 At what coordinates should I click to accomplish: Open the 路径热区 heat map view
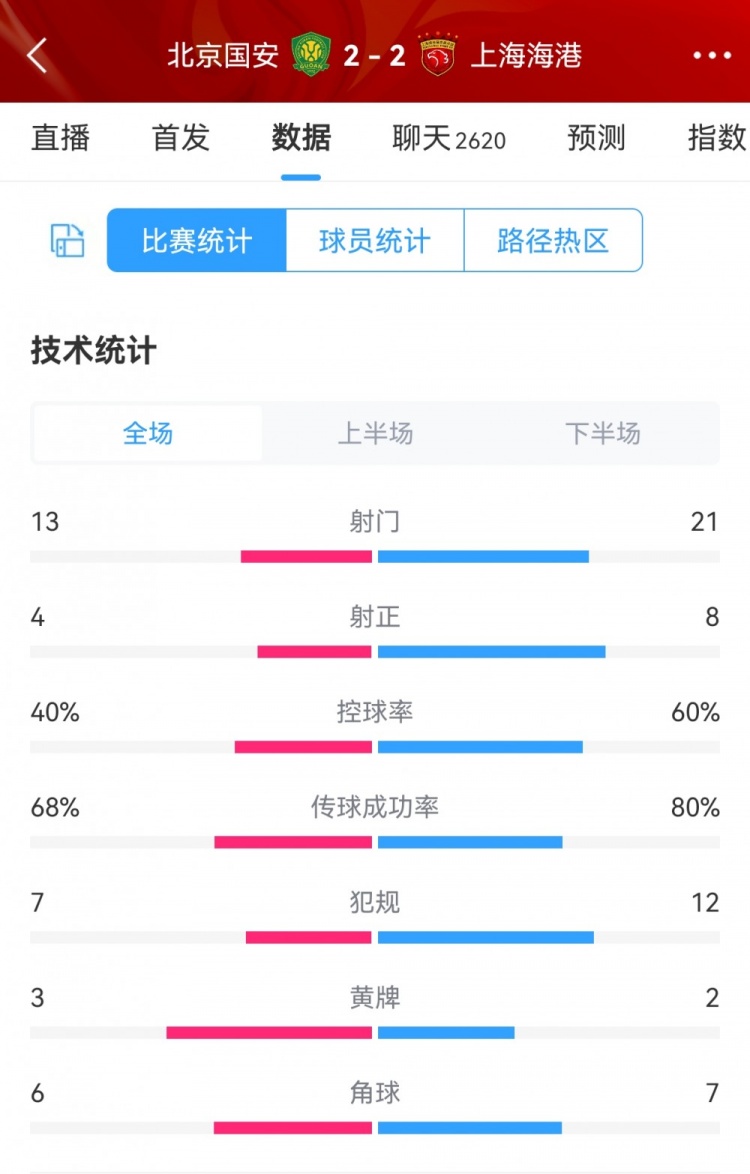click(x=552, y=240)
